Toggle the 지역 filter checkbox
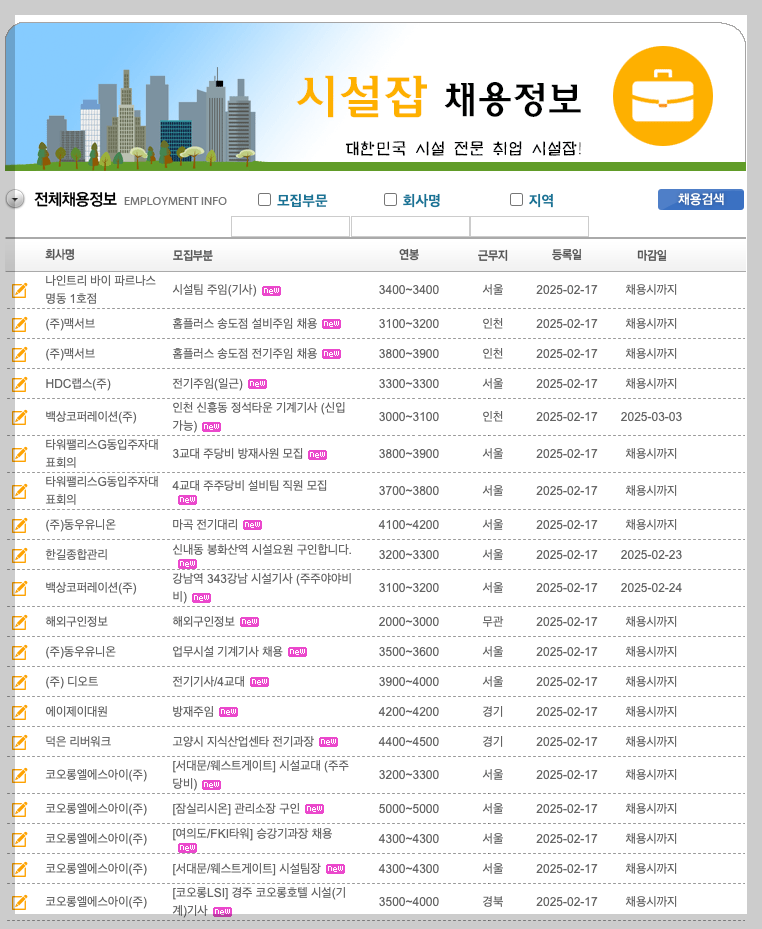Image resolution: width=762 pixels, height=929 pixels. coord(515,198)
